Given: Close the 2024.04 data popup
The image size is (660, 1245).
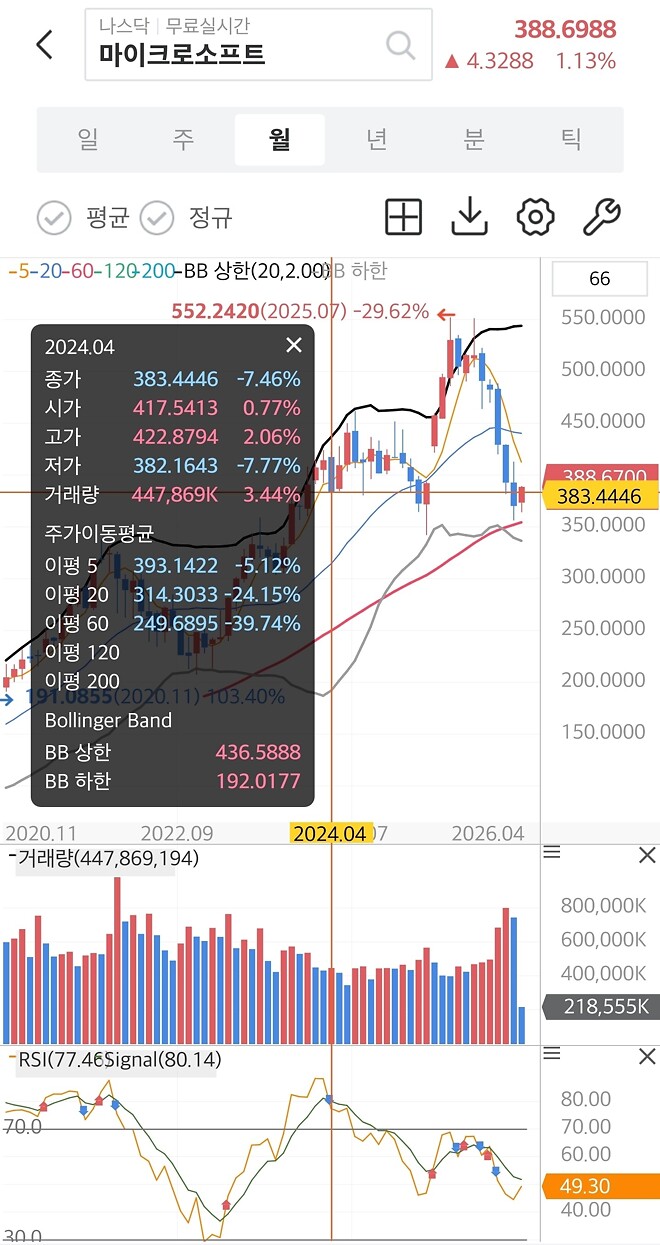Looking at the screenshot, I should (x=293, y=345).
